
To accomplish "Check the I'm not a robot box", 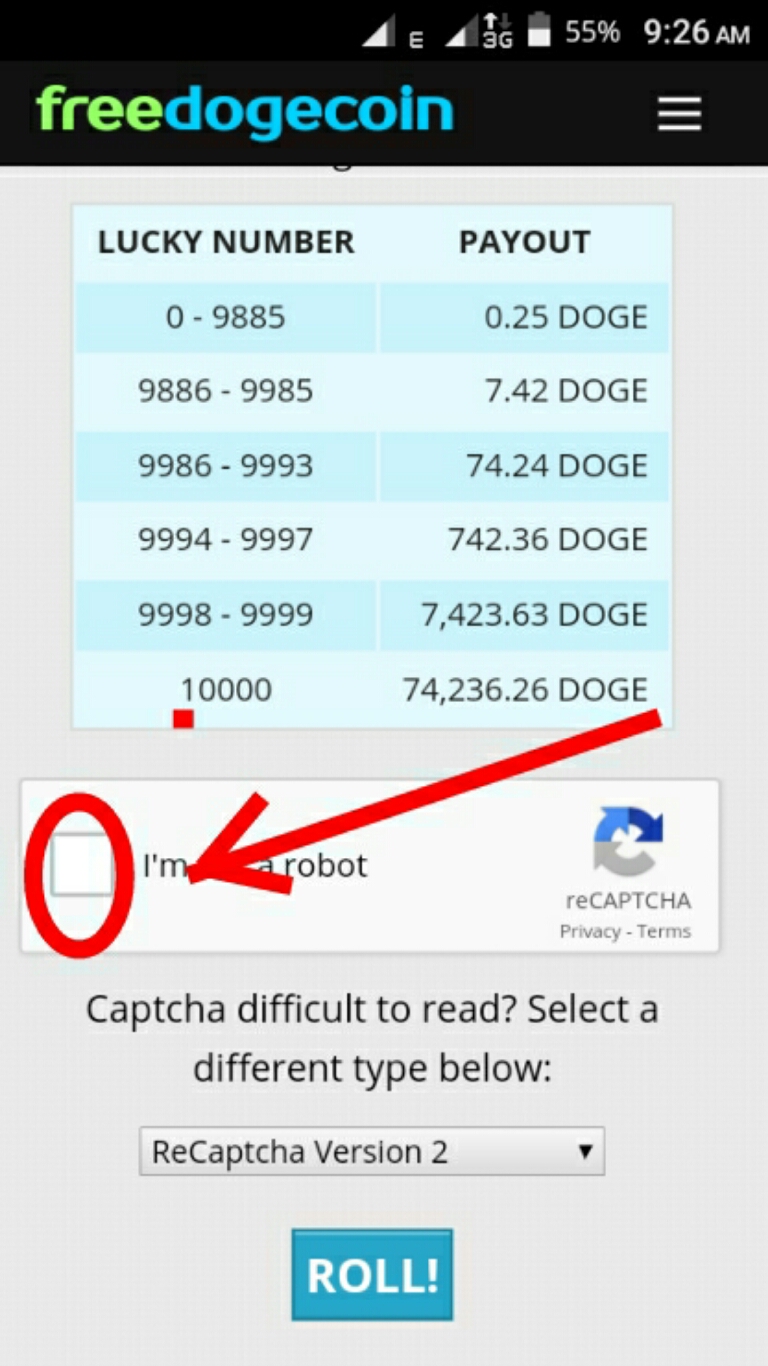I will coord(82,864).
